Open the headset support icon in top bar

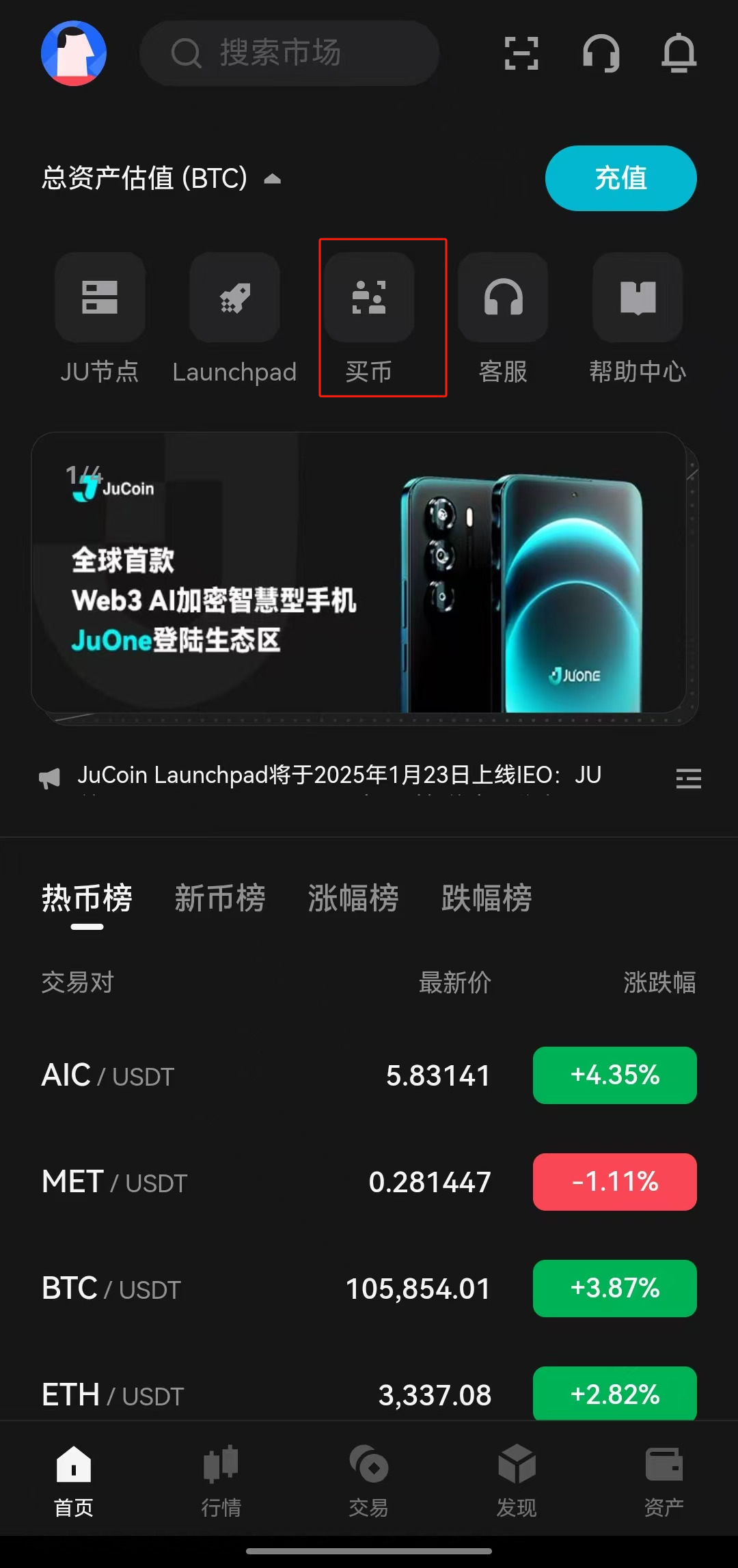tap(601, 53)
